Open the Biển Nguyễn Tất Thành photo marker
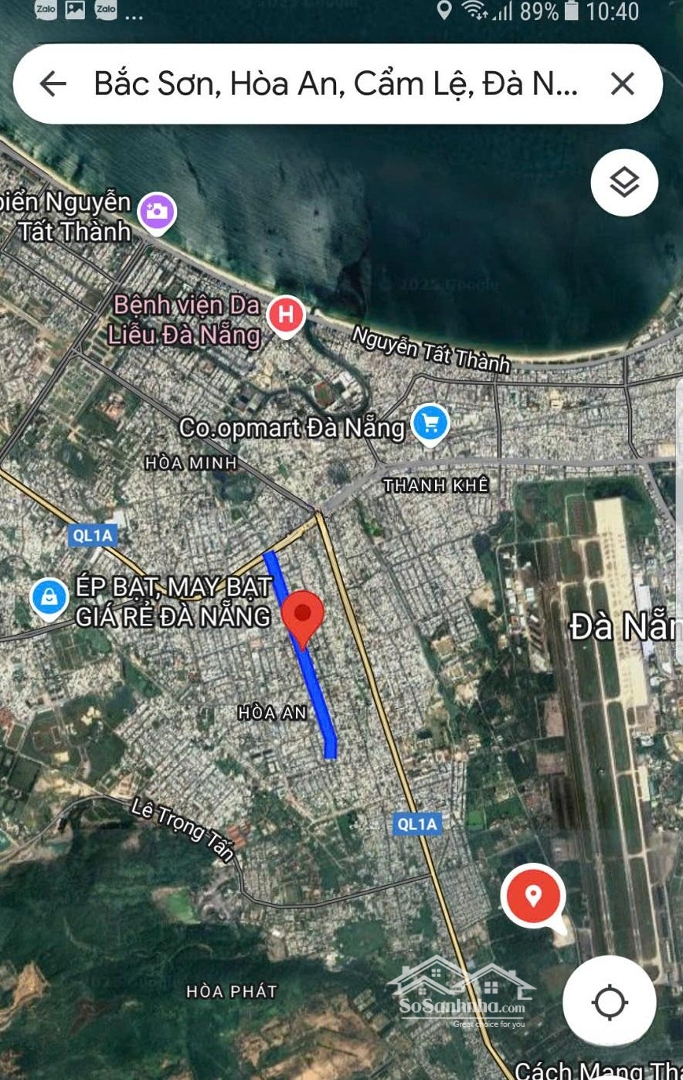 tap(157, 210)
